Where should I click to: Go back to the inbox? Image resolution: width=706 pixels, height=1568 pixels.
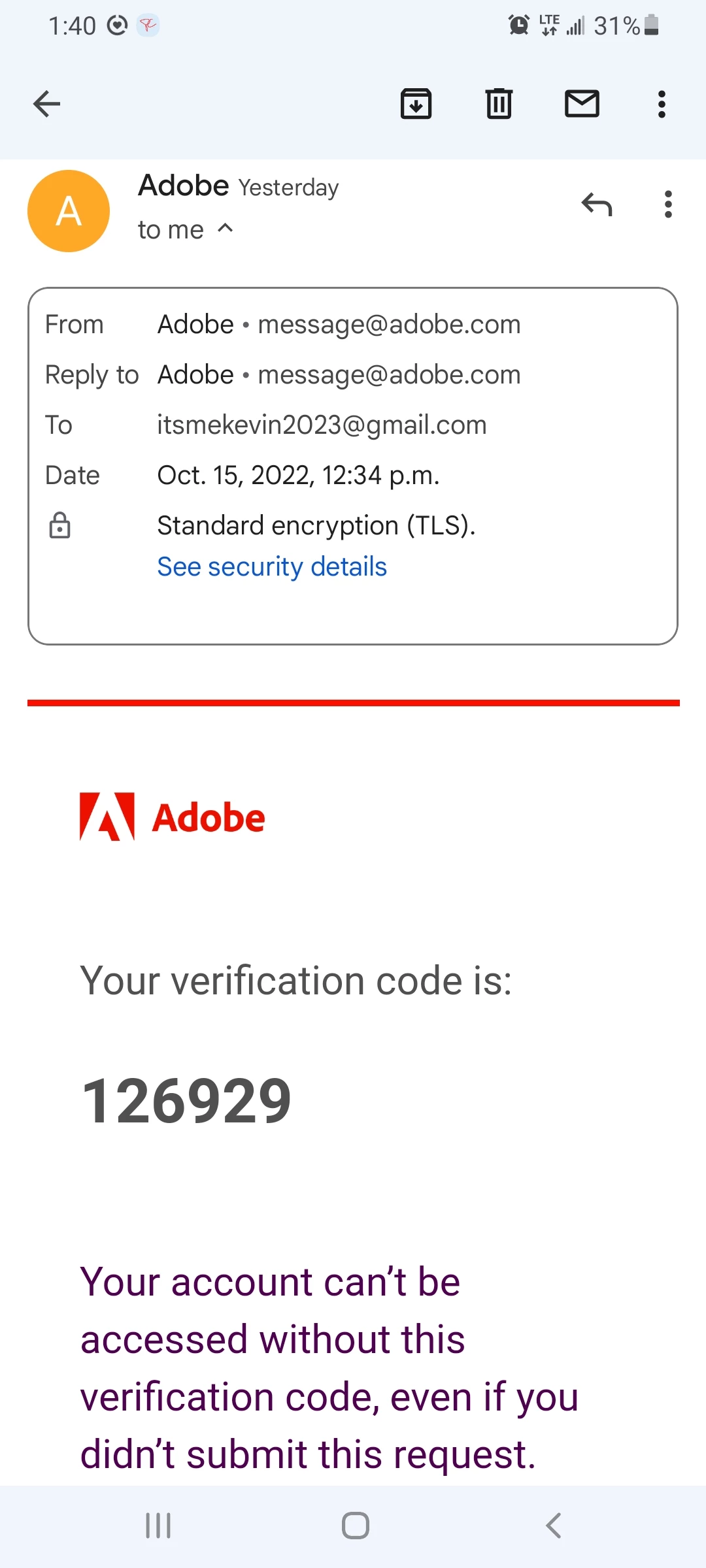(47, 104)
